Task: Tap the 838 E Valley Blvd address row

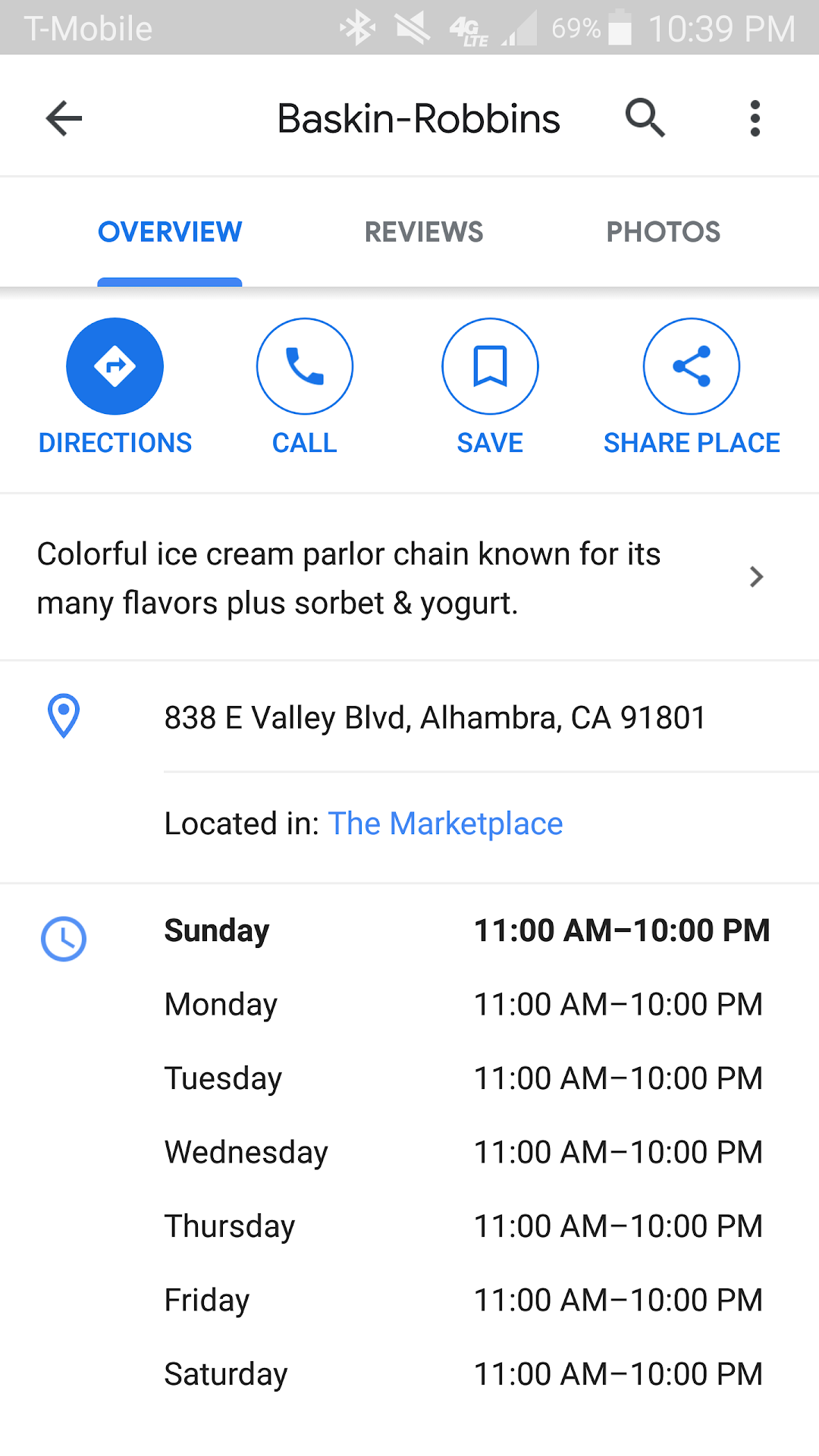Action: [435, 717]
